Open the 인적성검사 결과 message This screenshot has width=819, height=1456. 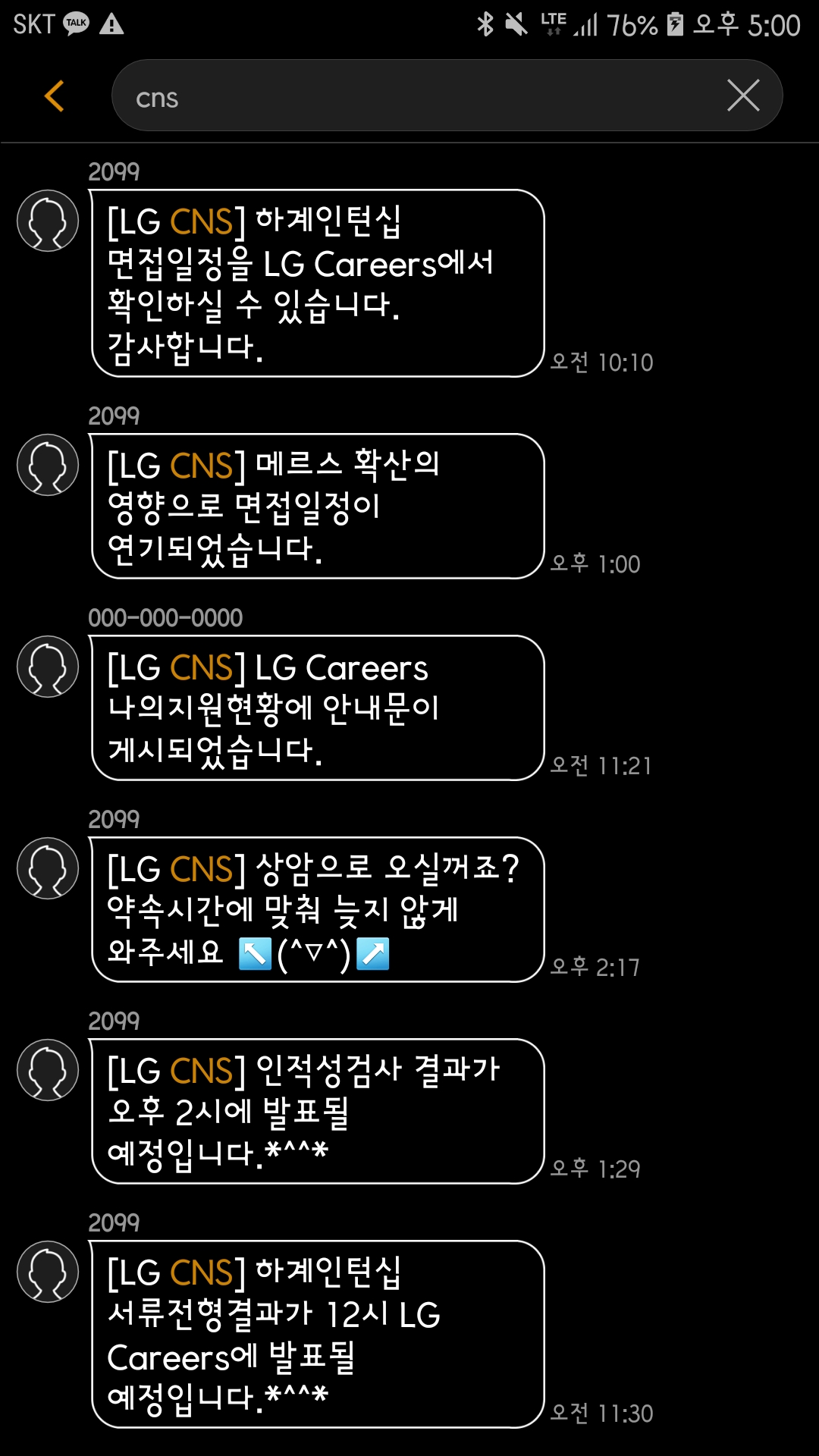click(x=317, y=1111)
